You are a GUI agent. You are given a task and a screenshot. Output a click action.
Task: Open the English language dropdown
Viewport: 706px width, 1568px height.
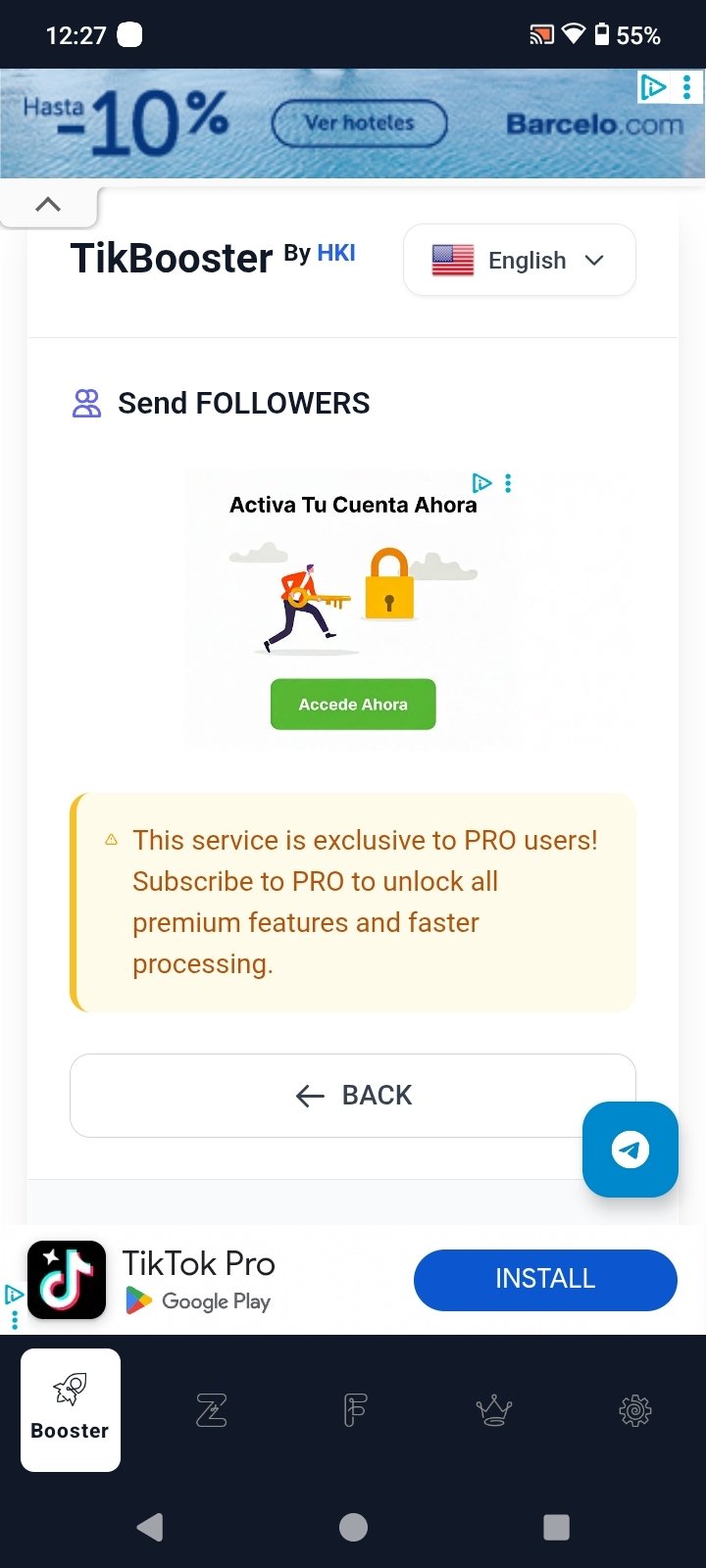[519, 260]
